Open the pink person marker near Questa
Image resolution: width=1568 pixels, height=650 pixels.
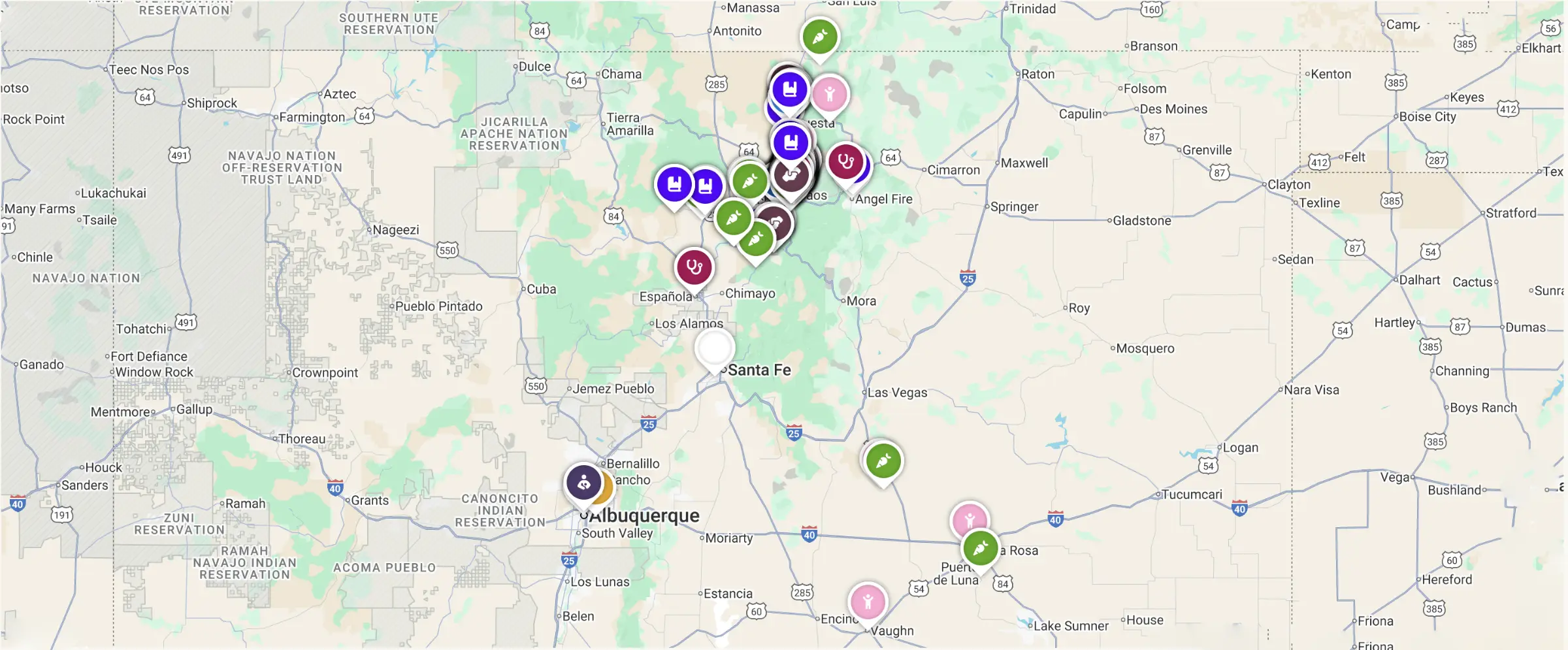(x=830, y=94)
